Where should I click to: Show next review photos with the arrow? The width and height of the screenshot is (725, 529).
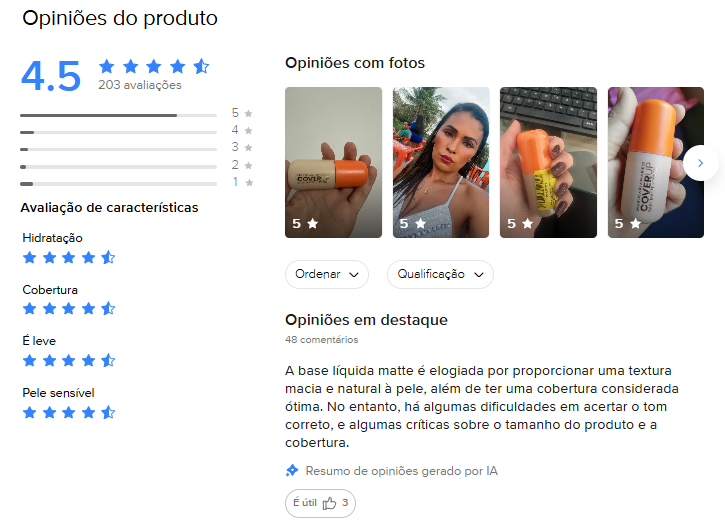tap(700, 162)
